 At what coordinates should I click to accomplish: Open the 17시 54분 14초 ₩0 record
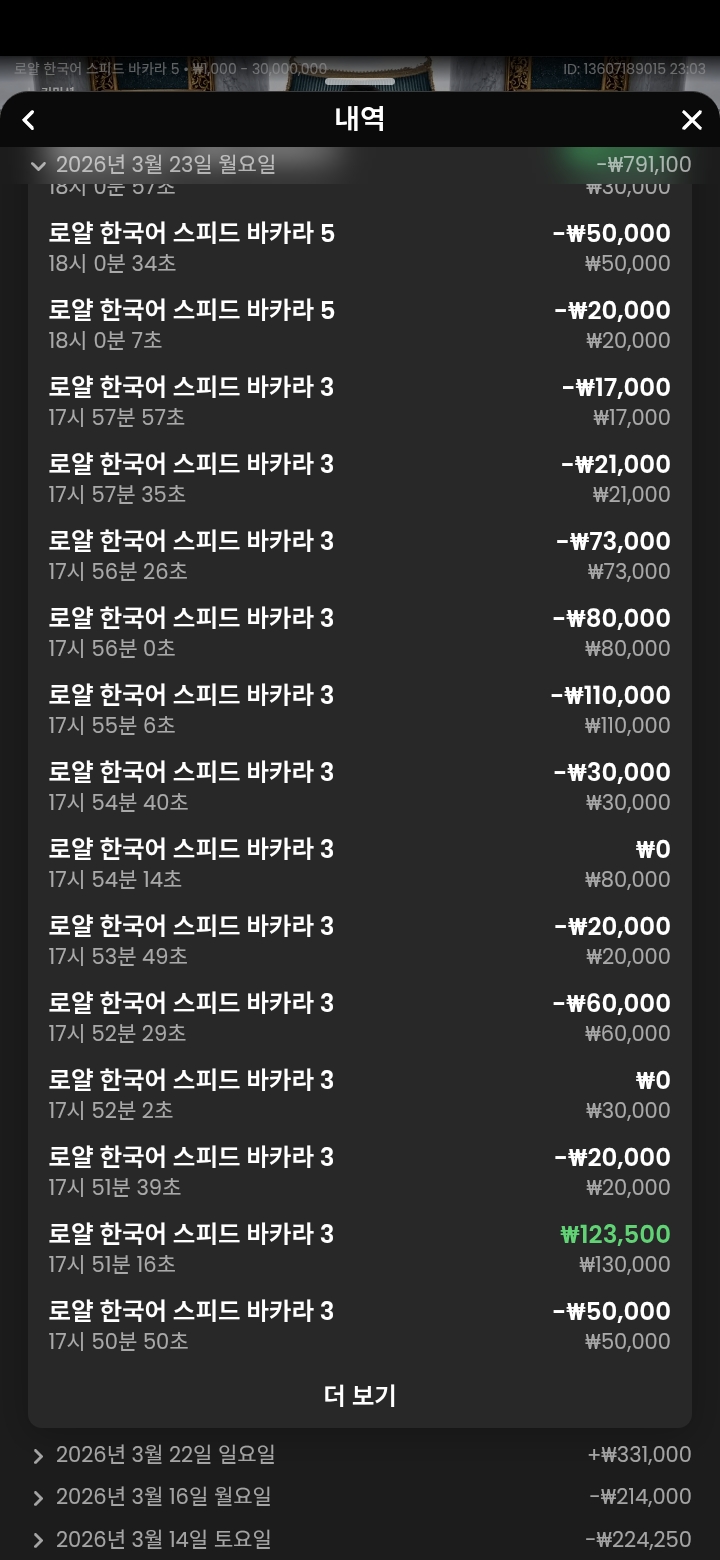[x=360, y=864]
